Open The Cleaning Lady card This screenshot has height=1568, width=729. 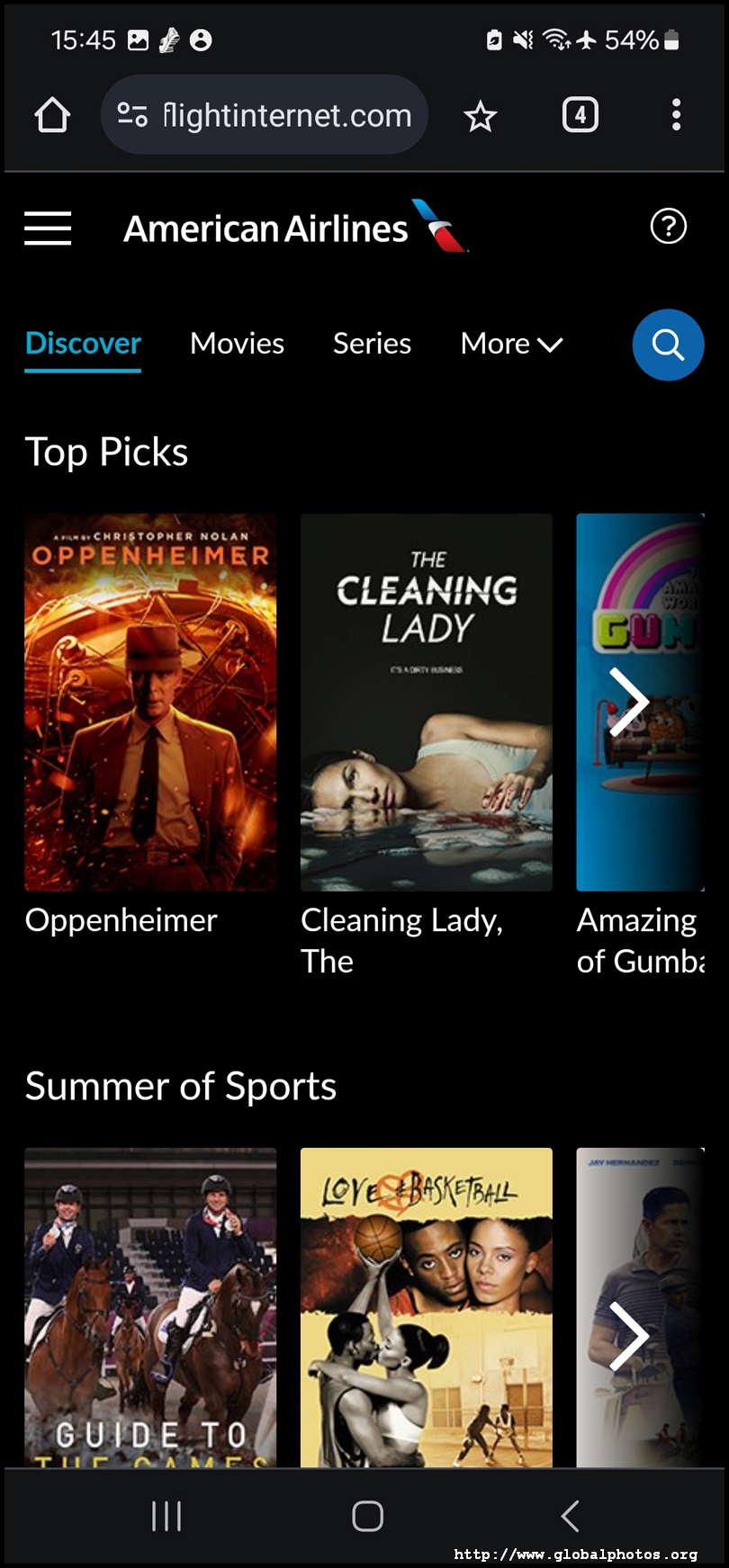426,702
